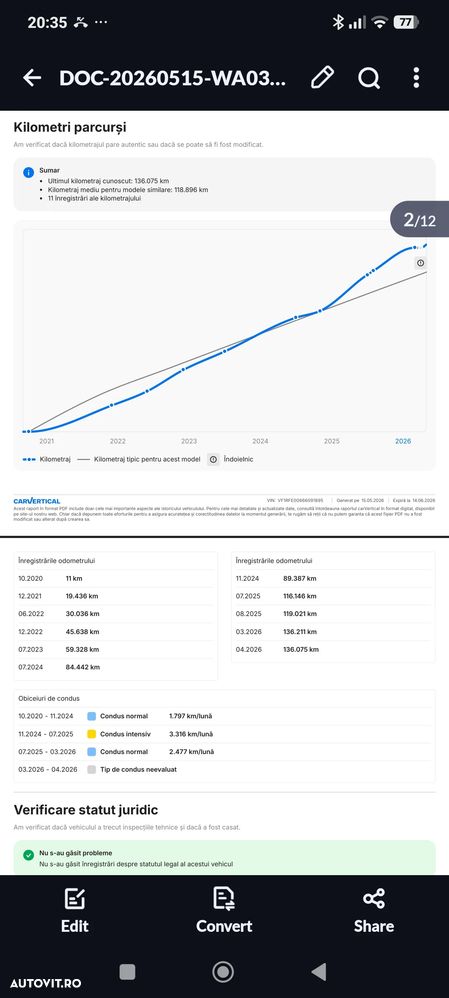Go to the system home screen

coord(223,972)
